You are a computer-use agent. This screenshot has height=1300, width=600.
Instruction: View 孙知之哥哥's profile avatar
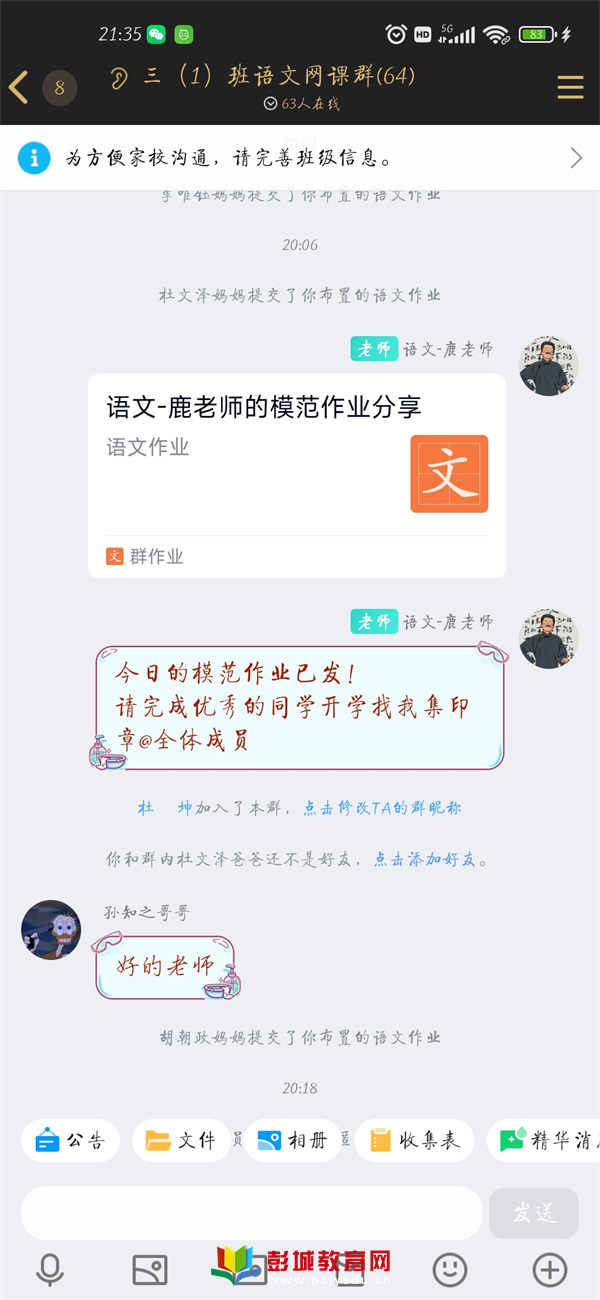[x=51, y=929]
